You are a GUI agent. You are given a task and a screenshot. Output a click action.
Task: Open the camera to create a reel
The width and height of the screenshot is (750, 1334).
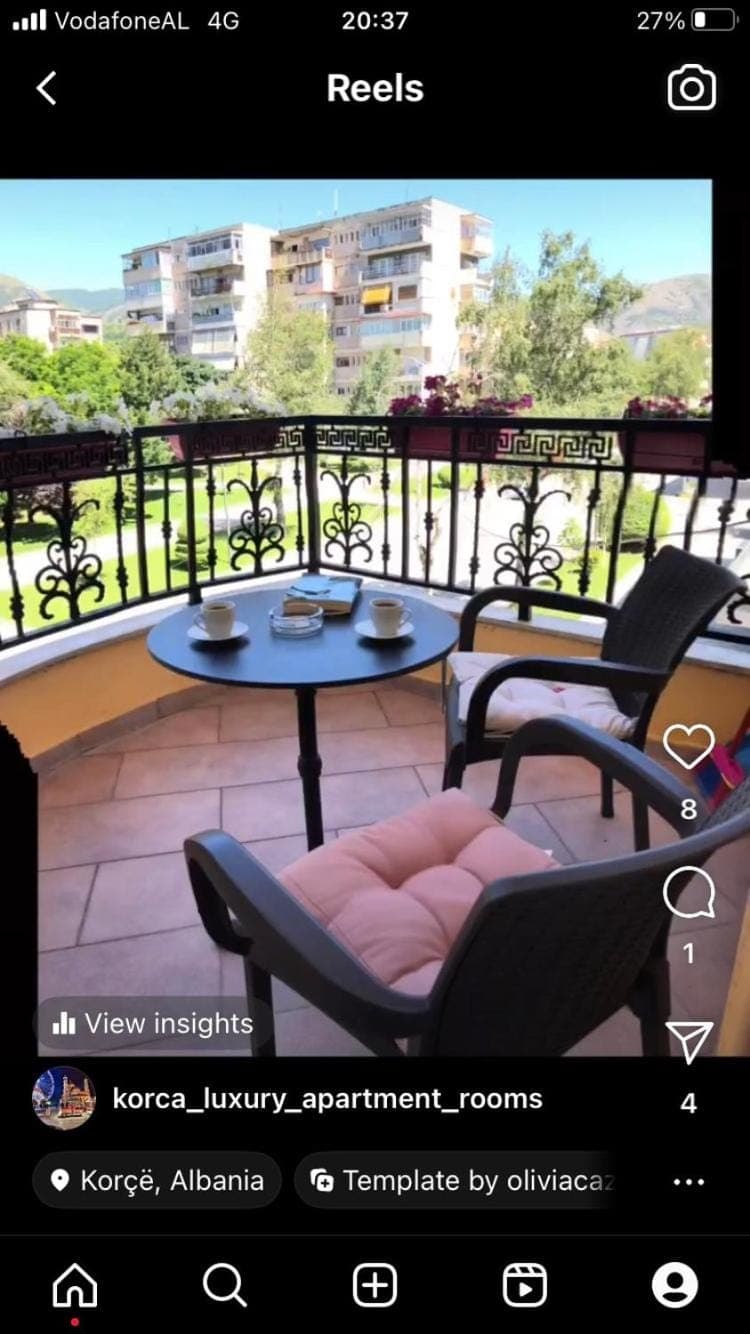coord(692,88)
